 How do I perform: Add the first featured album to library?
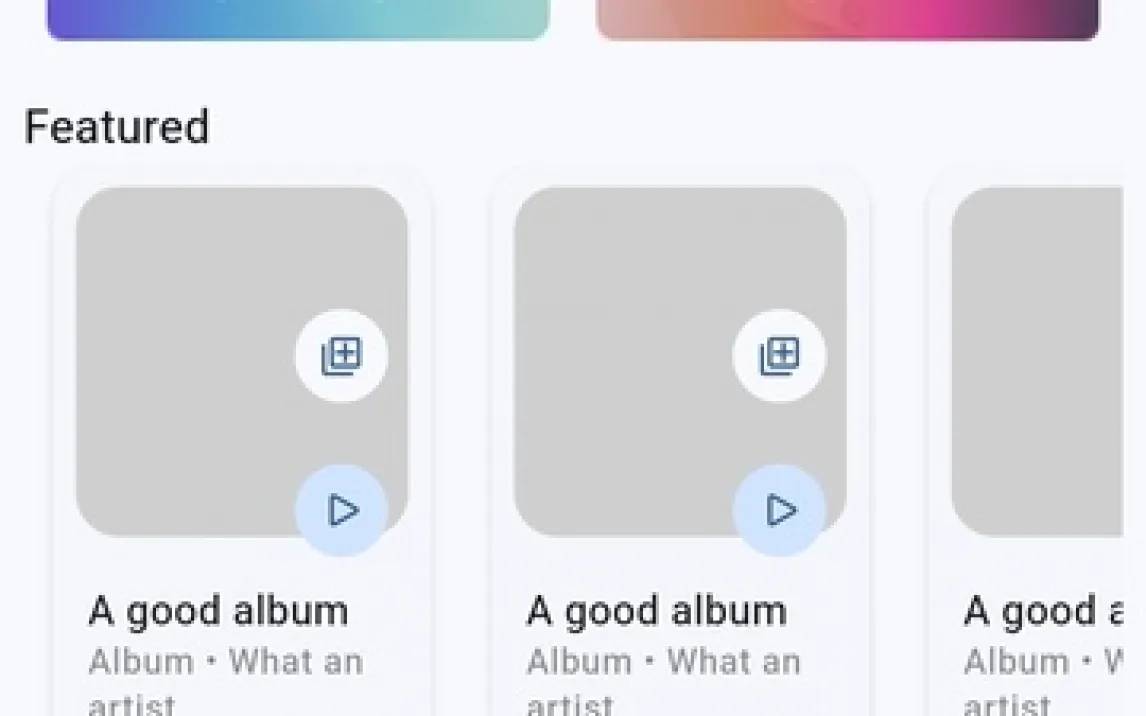[x=341, y=356]
